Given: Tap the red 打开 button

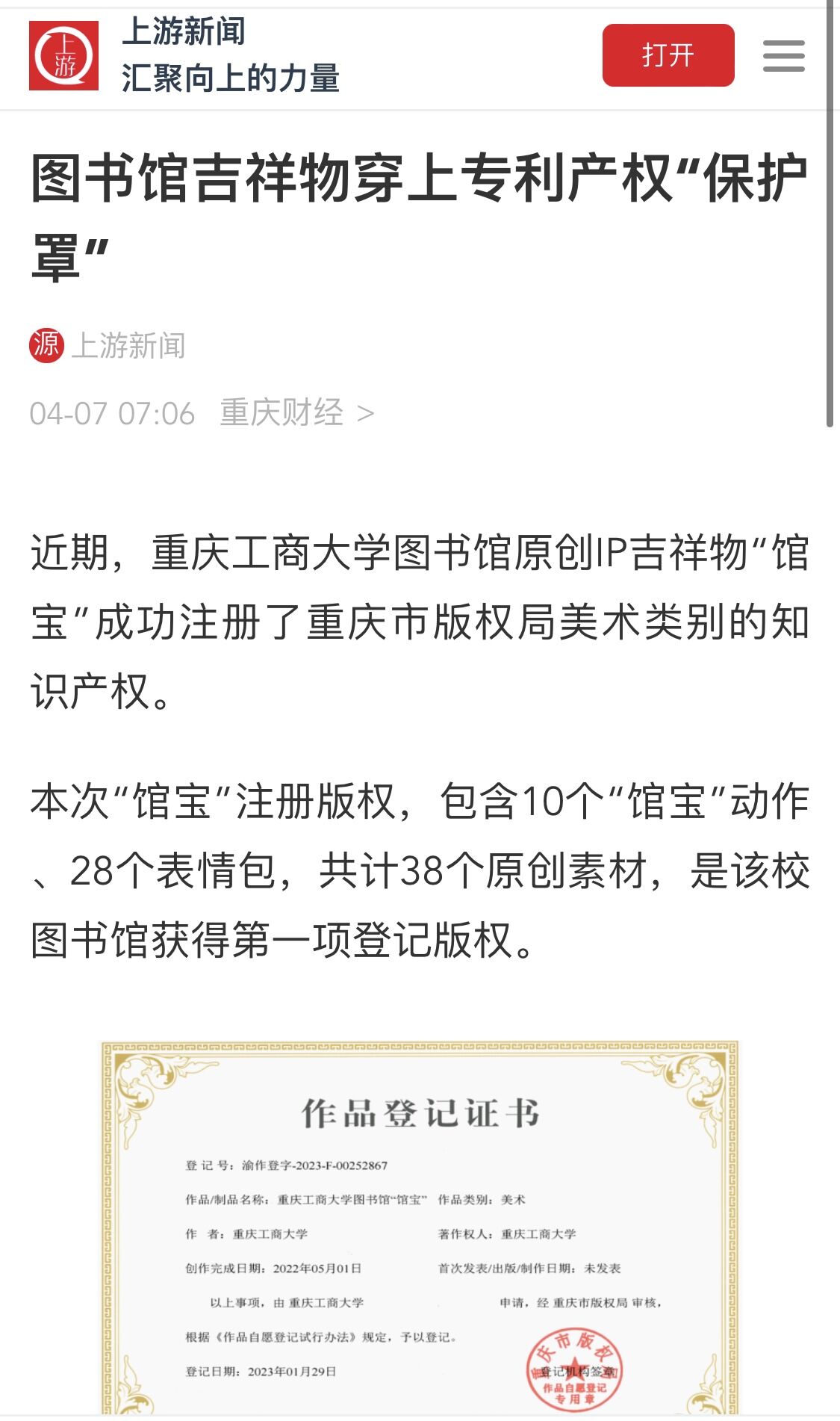Looking at the screenshot, I should pyautogui.click(x=668, y=55).
